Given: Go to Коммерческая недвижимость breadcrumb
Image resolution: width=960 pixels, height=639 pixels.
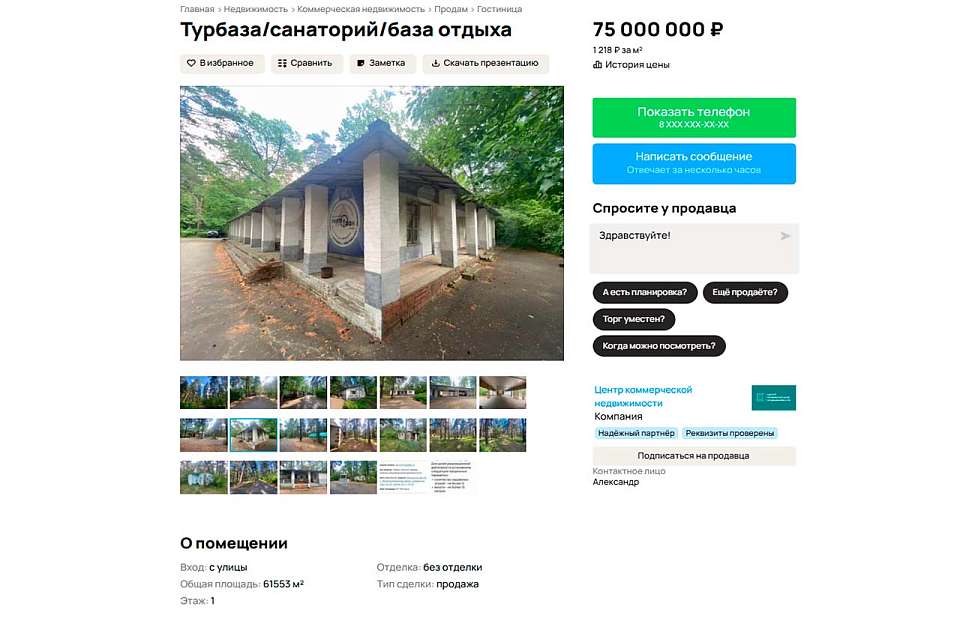Looking at the screenshot, I should click(x=360, y=9).
